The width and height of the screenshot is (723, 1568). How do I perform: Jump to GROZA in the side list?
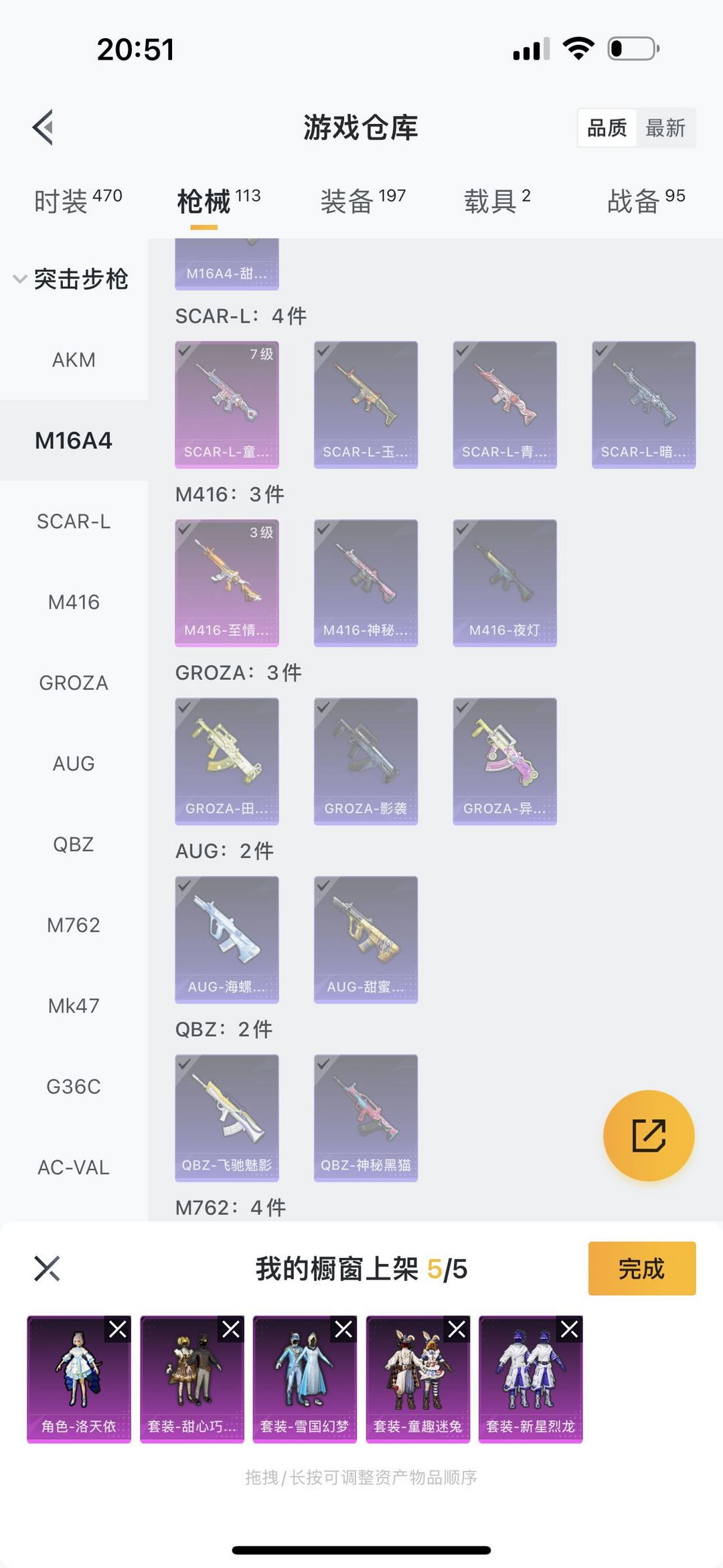pyautogui.click(x=74, y=683)
